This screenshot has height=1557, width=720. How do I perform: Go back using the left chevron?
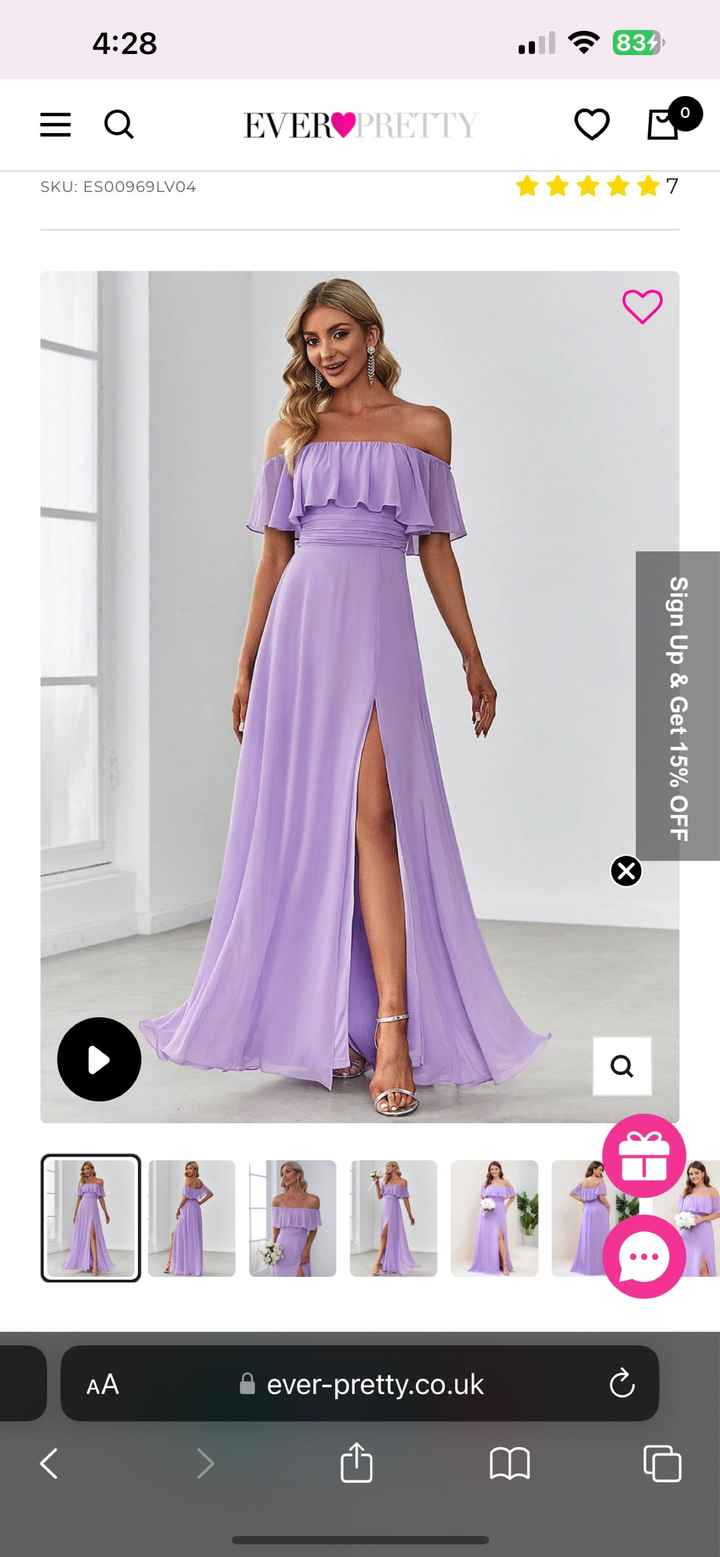[49, 1463]
